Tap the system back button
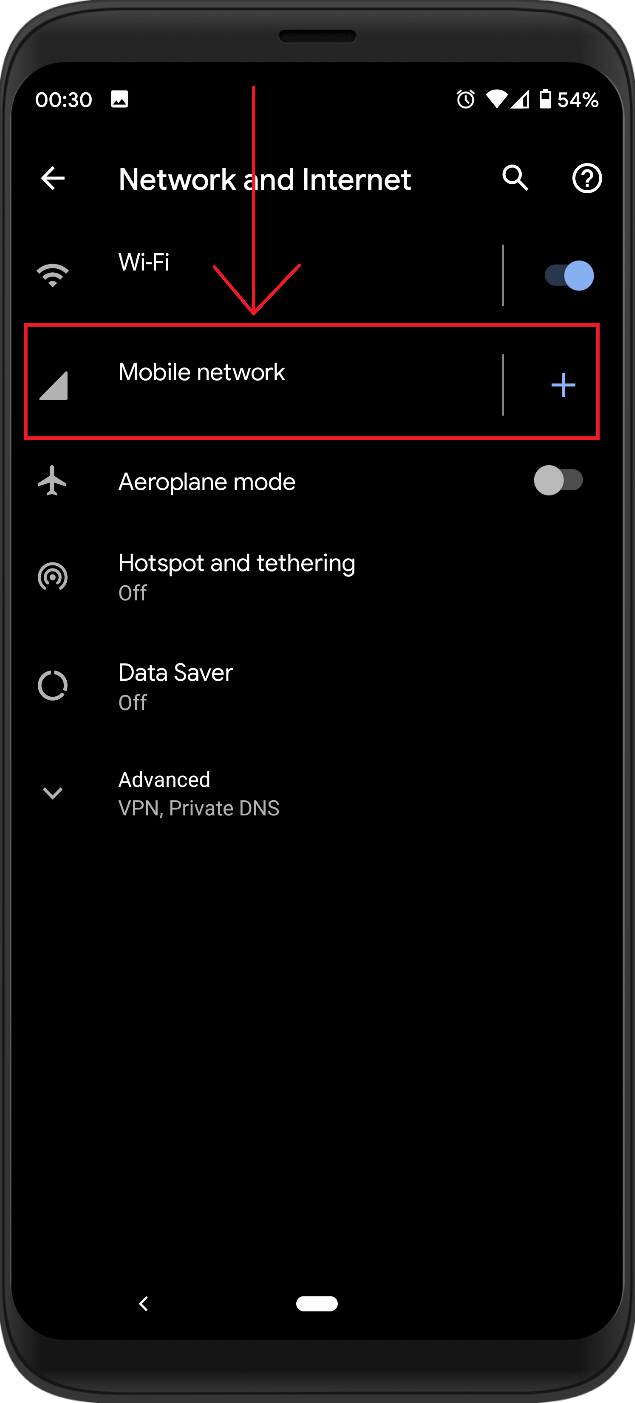This screenshot has height=1403, width=635. [x=144, y=1303]
